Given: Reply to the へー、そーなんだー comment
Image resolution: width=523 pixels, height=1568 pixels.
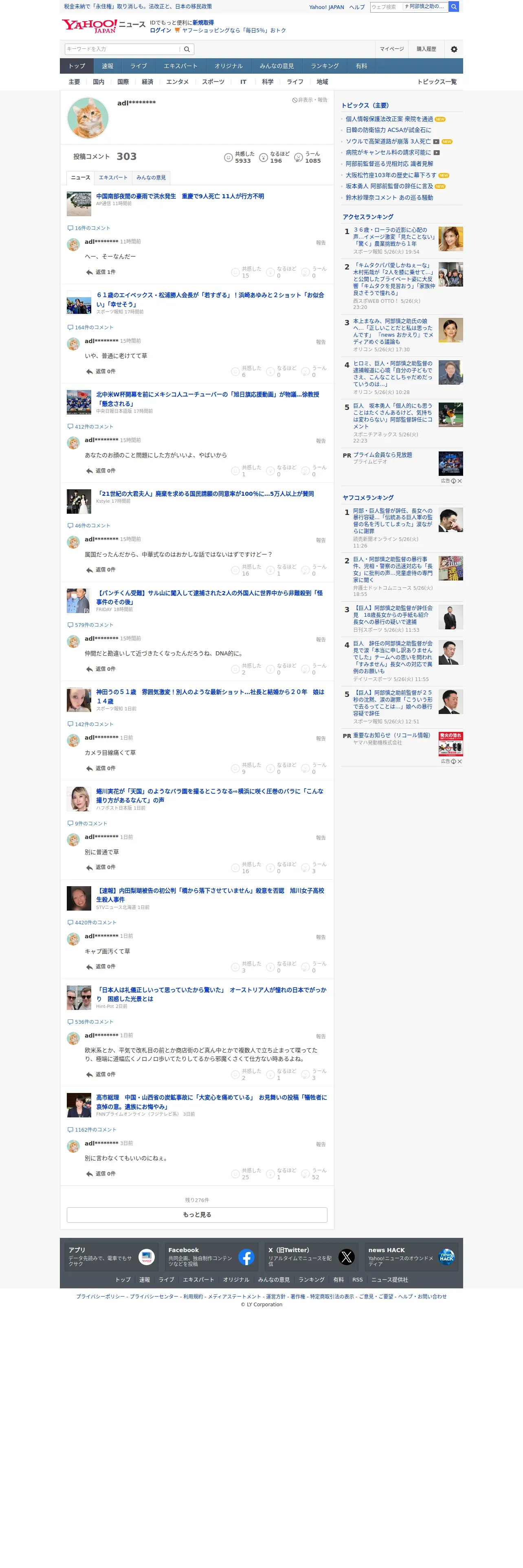Looking at the screenshot, I should (101, 272).
